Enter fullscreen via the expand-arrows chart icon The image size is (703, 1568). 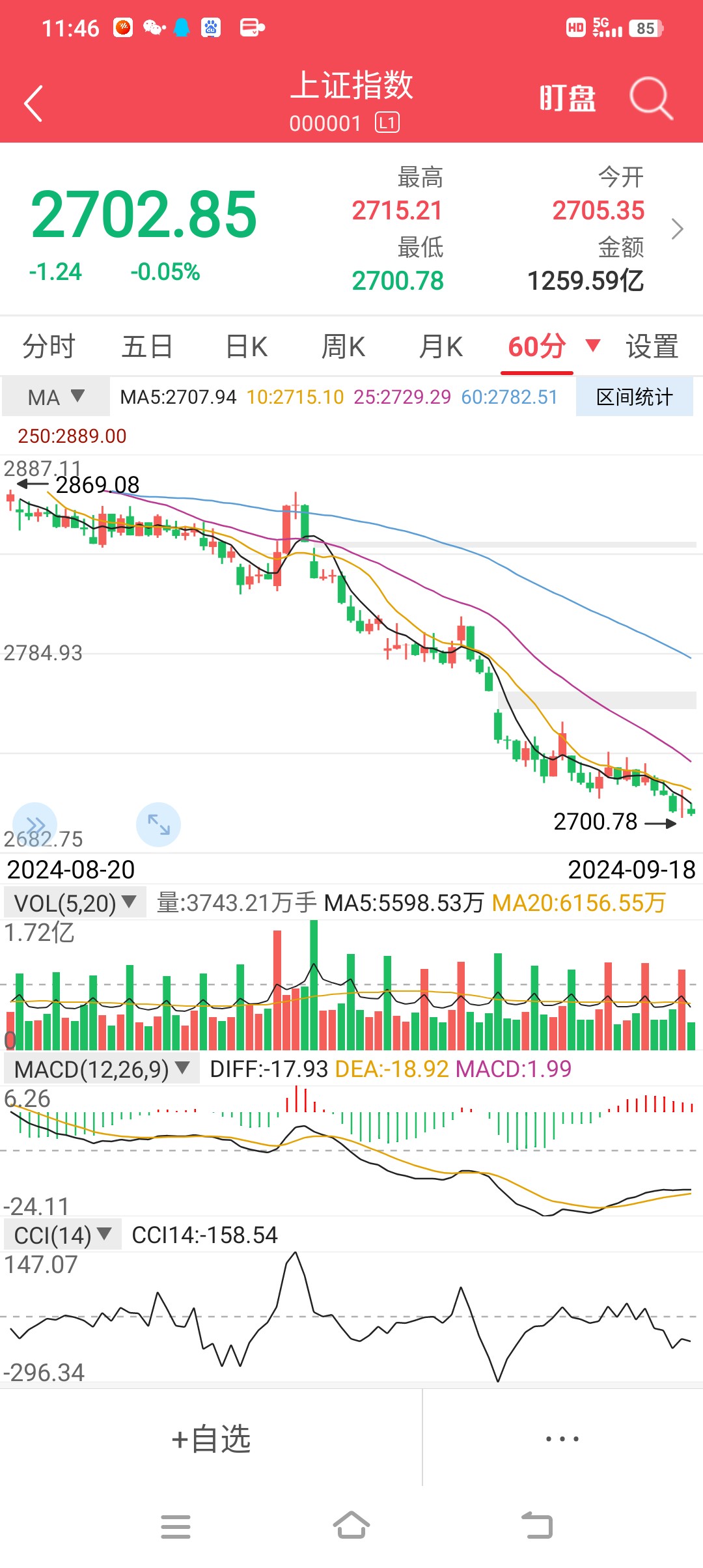[158, 824]
